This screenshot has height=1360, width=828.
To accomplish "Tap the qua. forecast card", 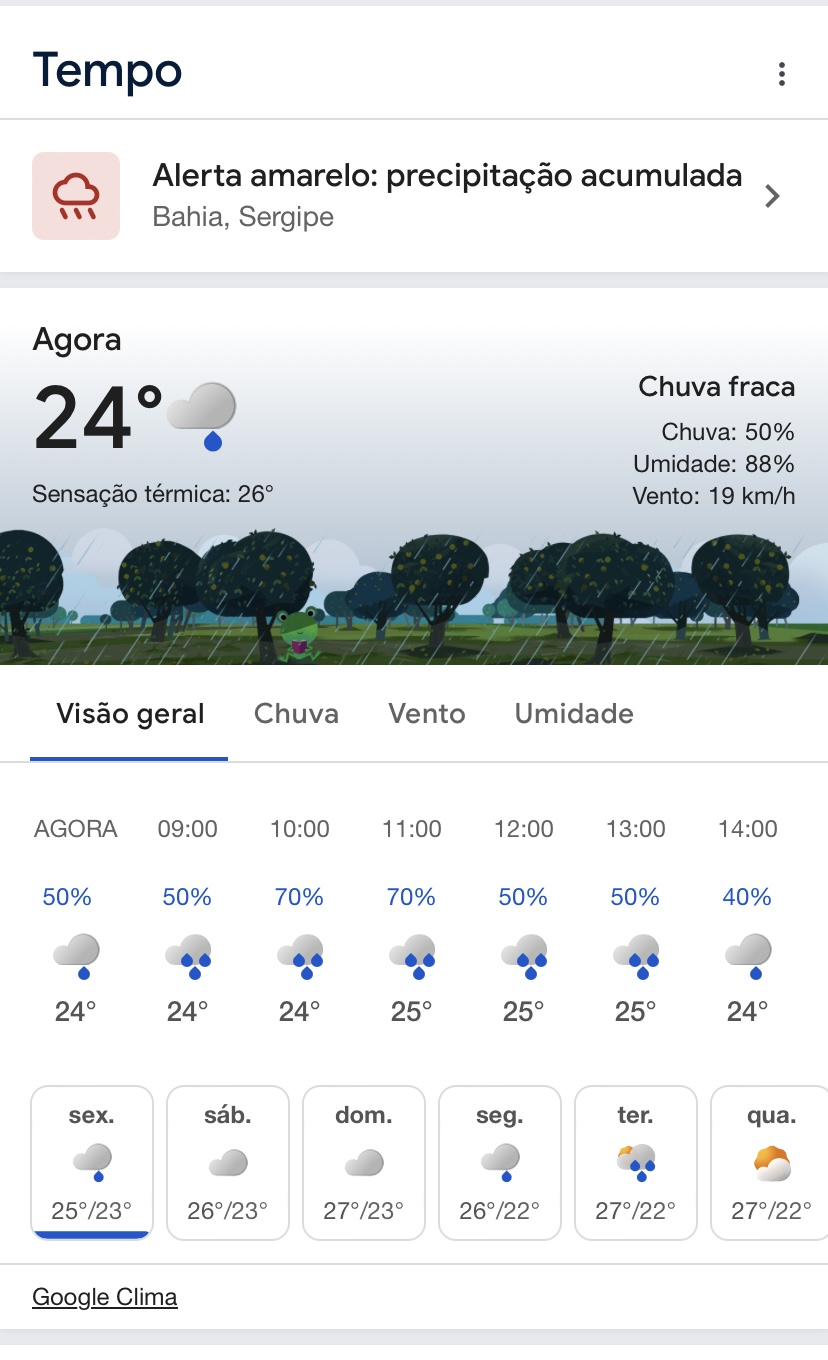I will click(770, 1162).
